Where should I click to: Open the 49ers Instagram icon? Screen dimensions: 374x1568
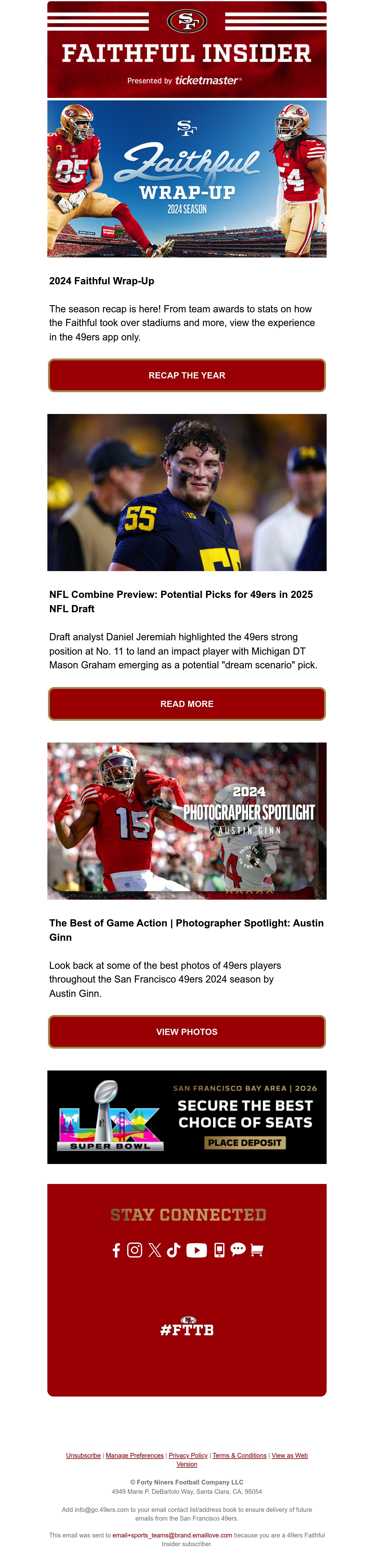134,1250
